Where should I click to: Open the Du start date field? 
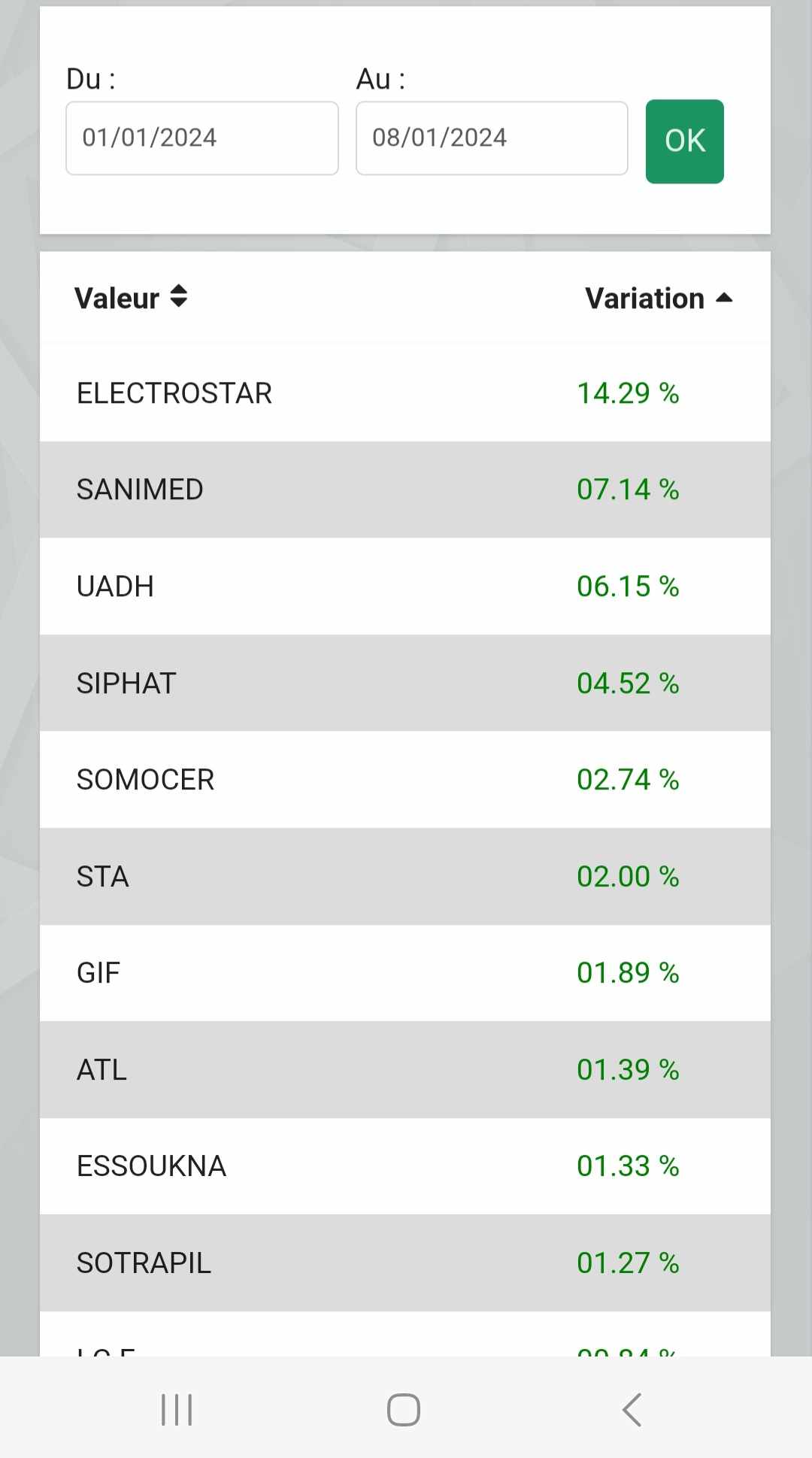[202, 138]
